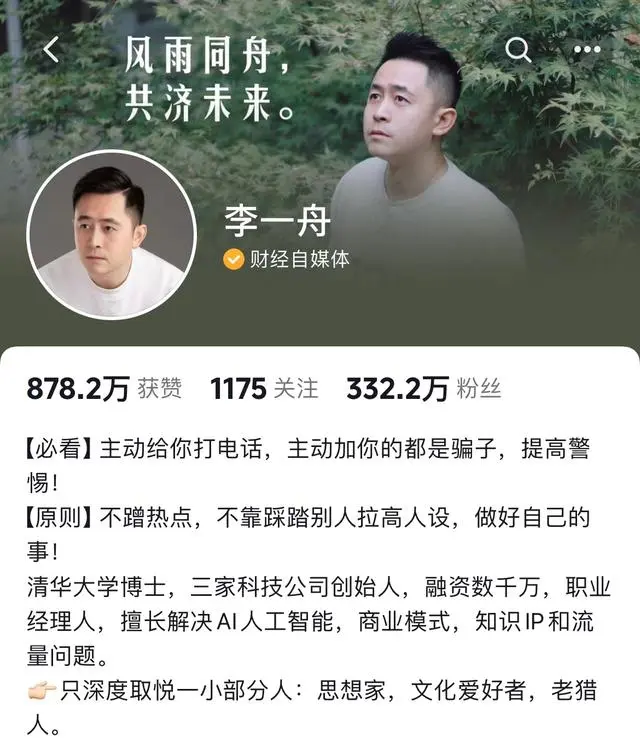Open the 1175 关注 following list
Screen dimensions: 640x742
point(264,389)
